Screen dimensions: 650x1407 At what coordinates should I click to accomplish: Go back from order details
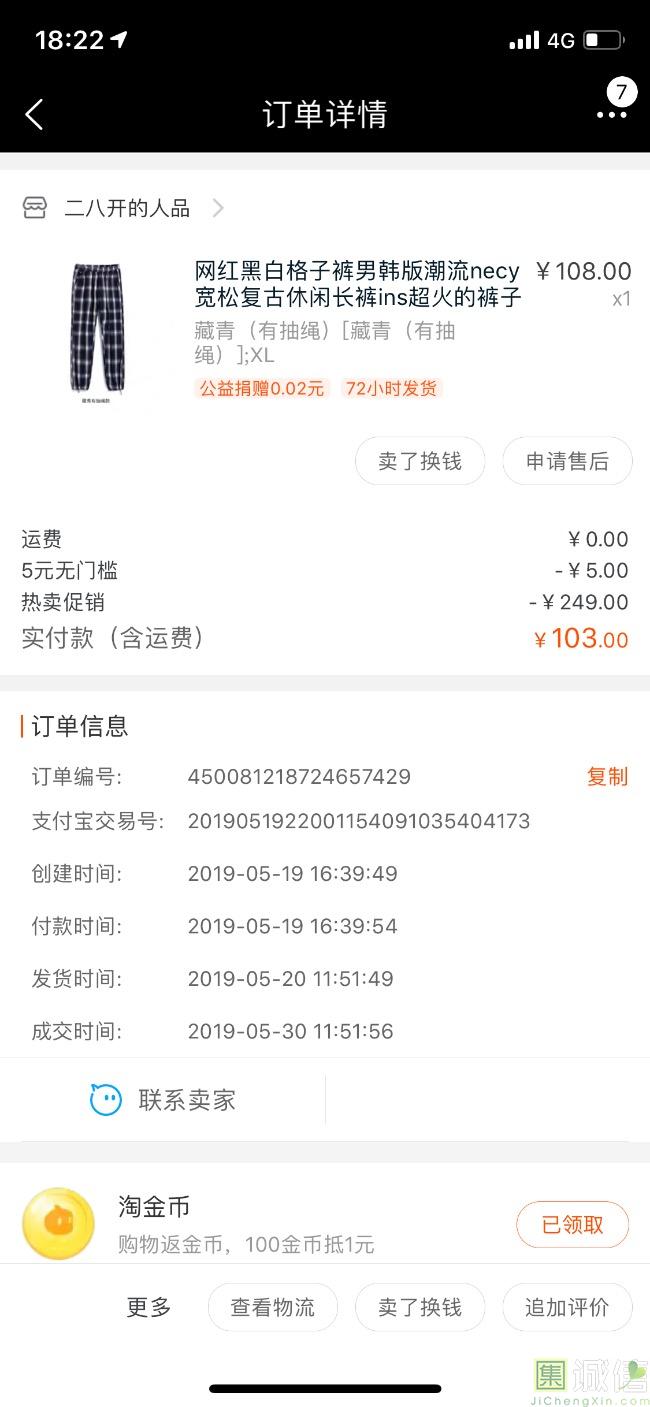tap(34, 114)
